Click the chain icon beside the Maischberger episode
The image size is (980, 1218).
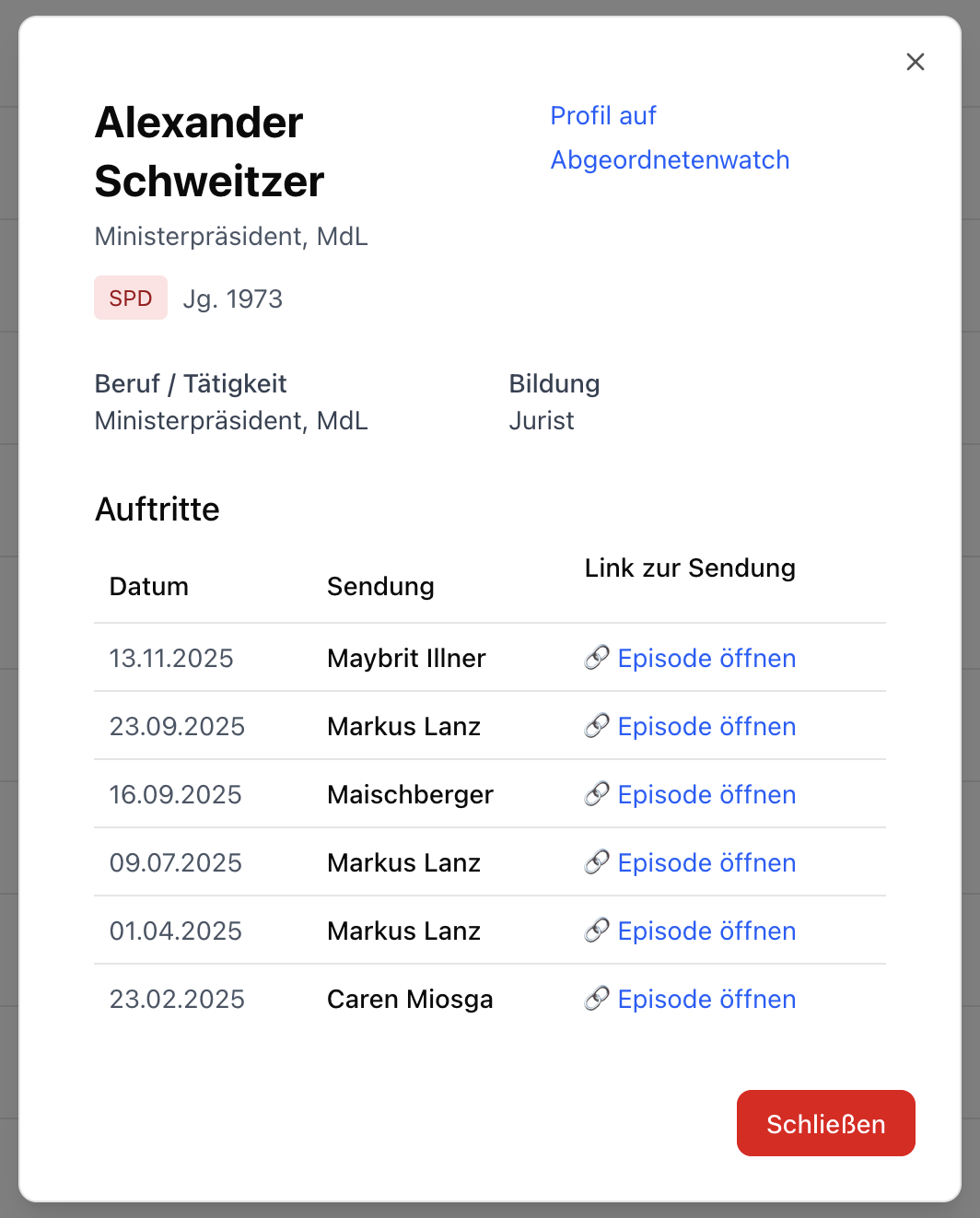[597, 794]
